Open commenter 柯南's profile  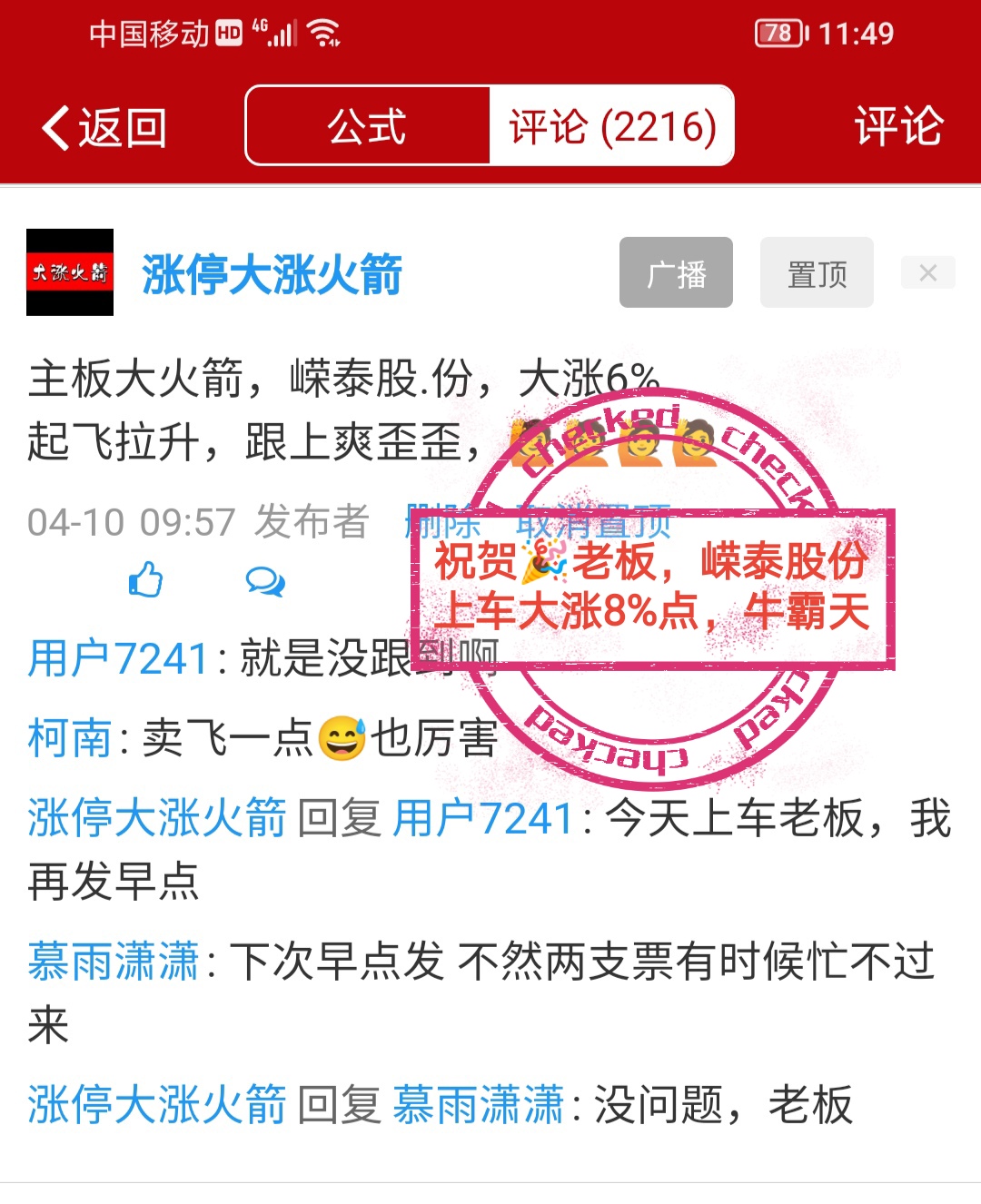69,737
